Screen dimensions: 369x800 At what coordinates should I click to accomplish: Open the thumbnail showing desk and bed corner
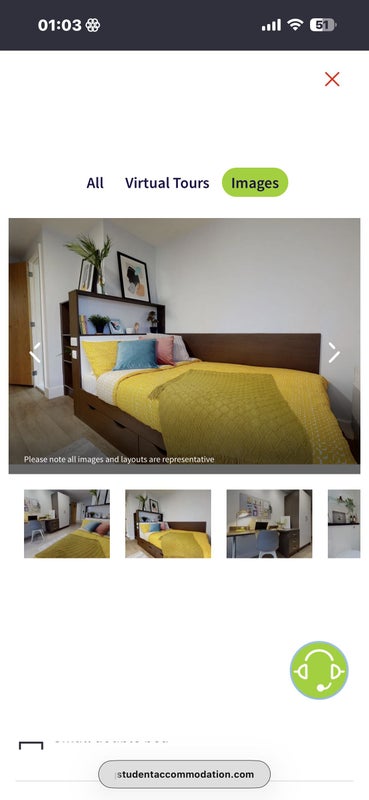67,523
